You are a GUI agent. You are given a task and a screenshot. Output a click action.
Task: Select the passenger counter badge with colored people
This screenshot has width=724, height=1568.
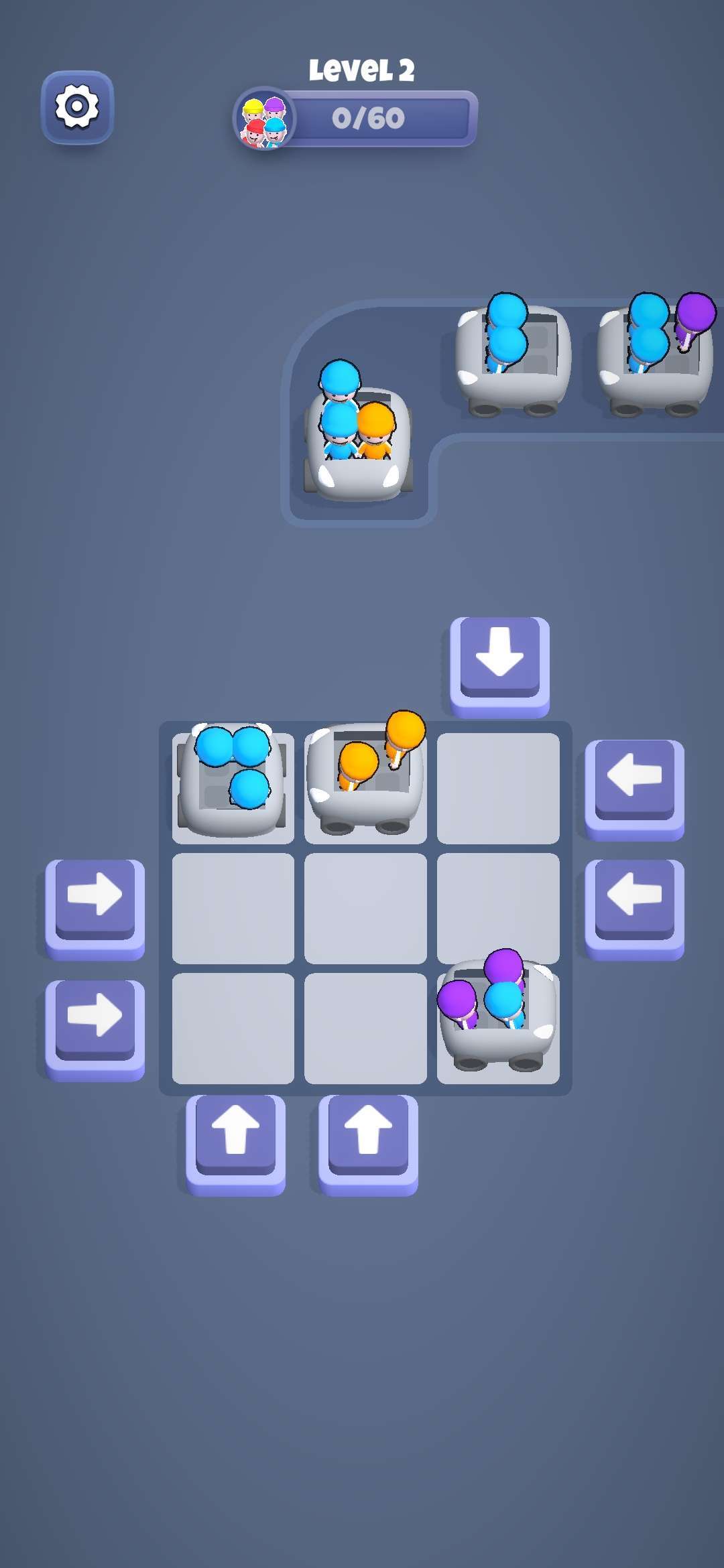[263, 119]
